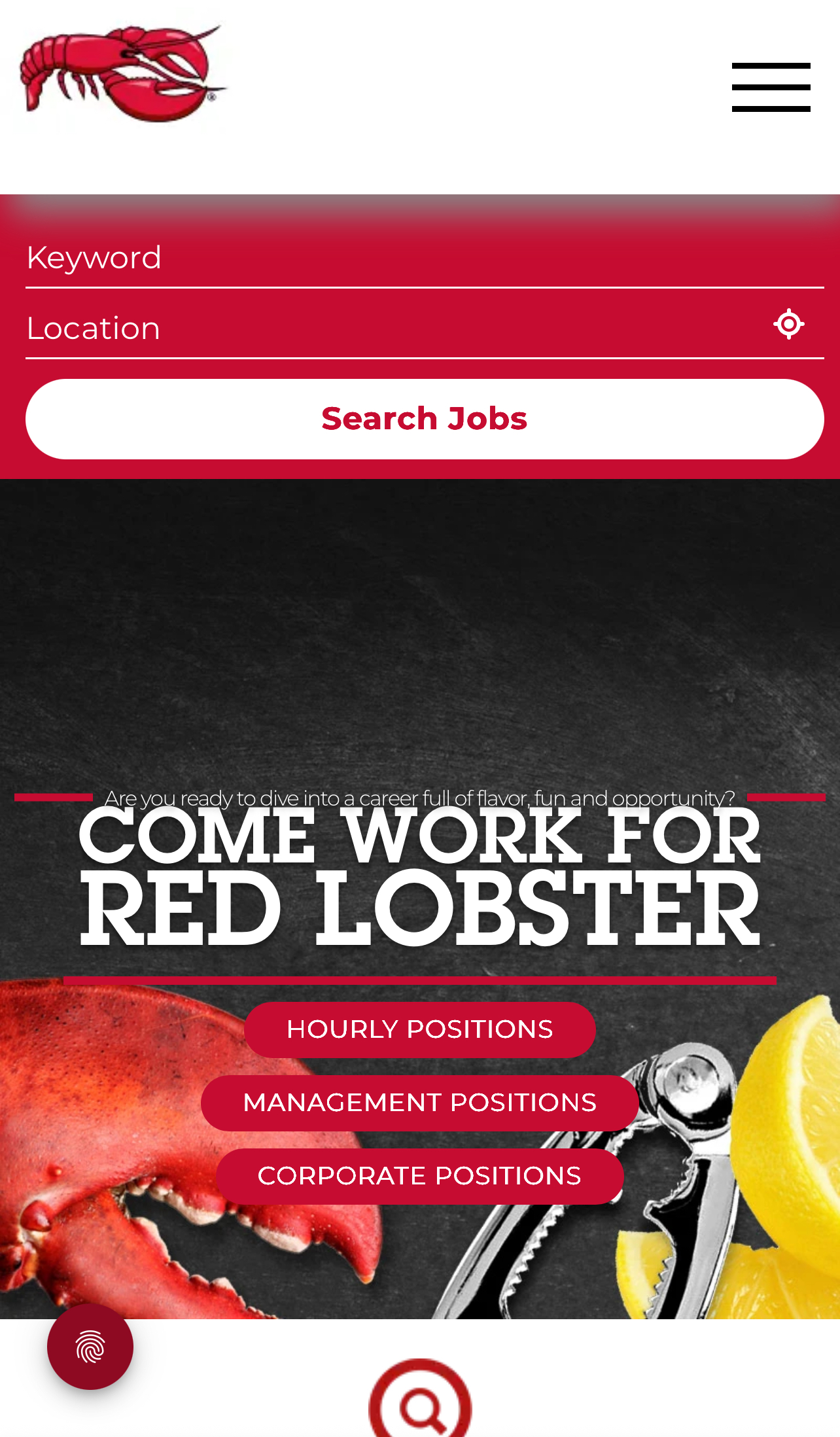Open the hamburger menu
Image resolution: width=840 pixels, height=1437 pixels.
[771, 87]
